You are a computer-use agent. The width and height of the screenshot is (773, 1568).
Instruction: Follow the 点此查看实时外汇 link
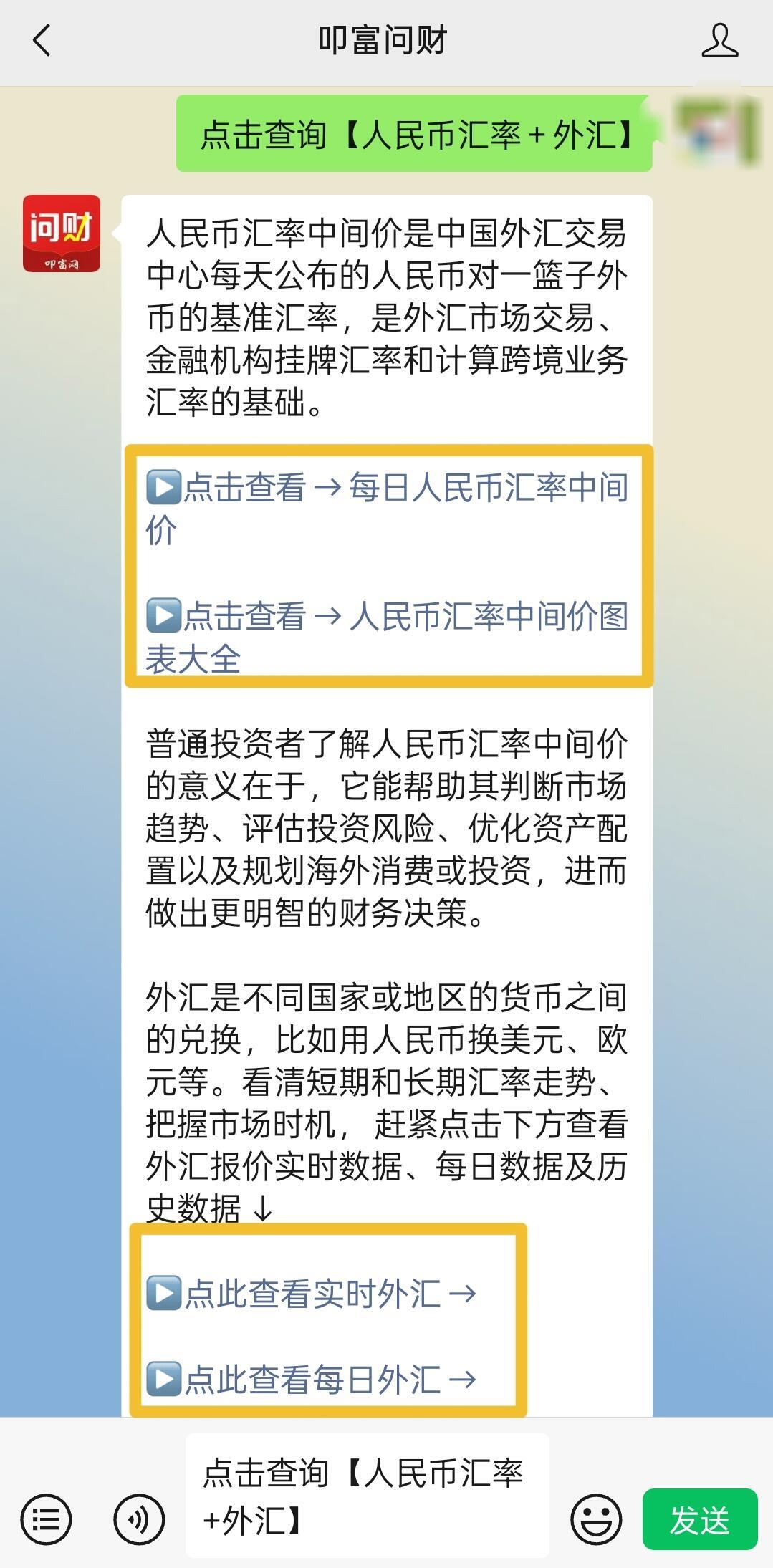[x=312, y=1294]
